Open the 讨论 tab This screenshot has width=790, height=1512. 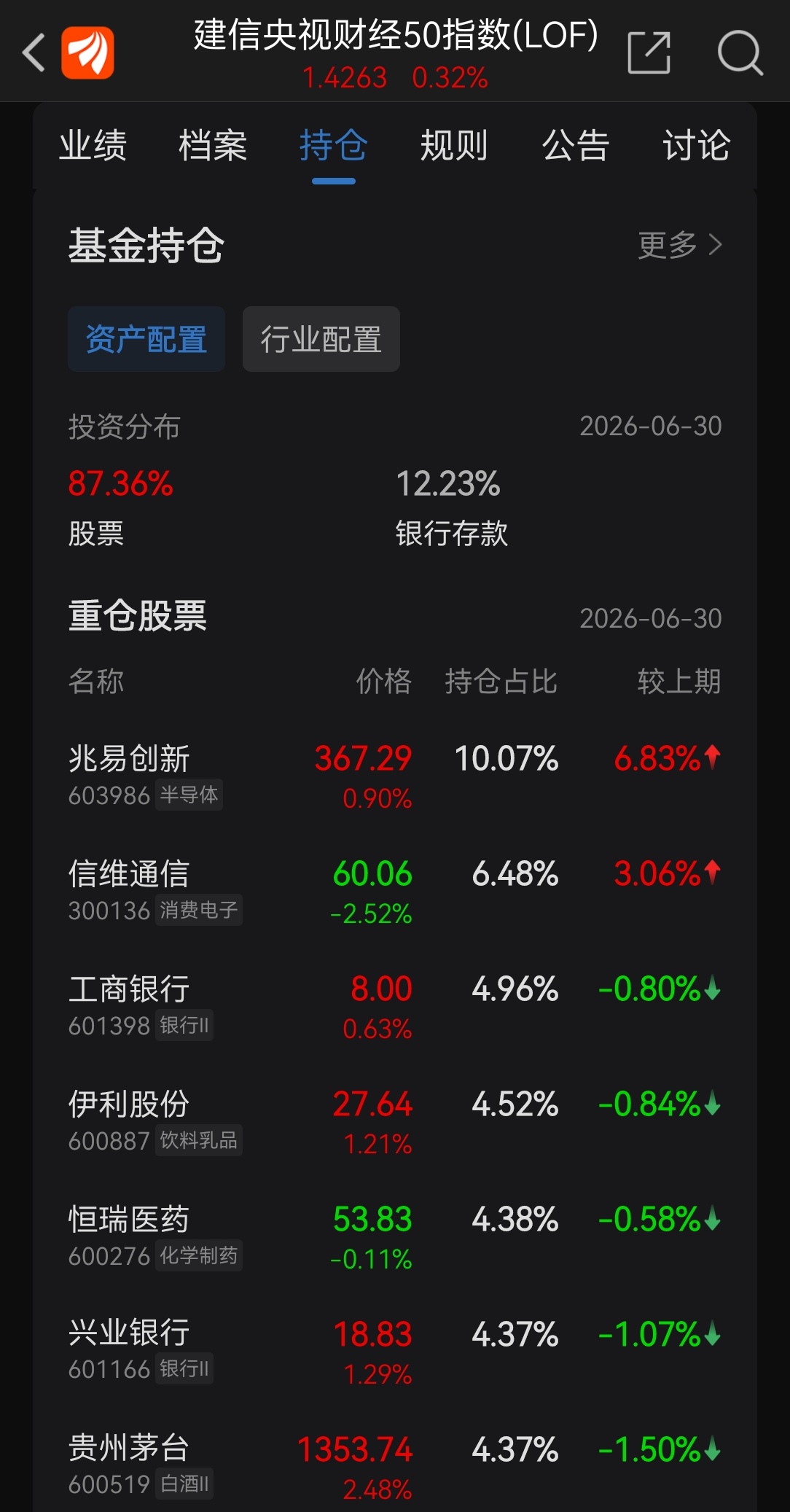click(696, 145)
